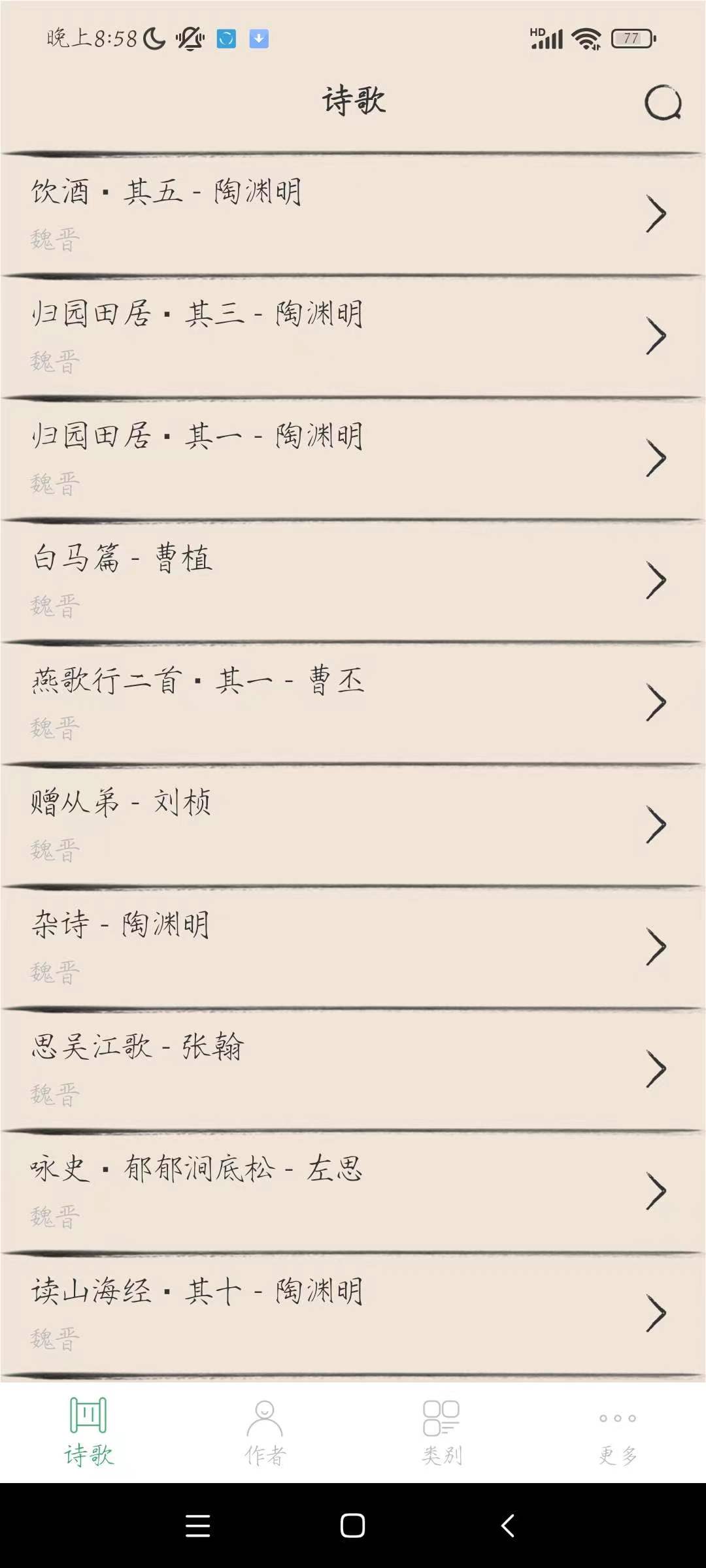
Task: Open the poem 饮酒·其五 by 陶渊明
Action: 353,214
